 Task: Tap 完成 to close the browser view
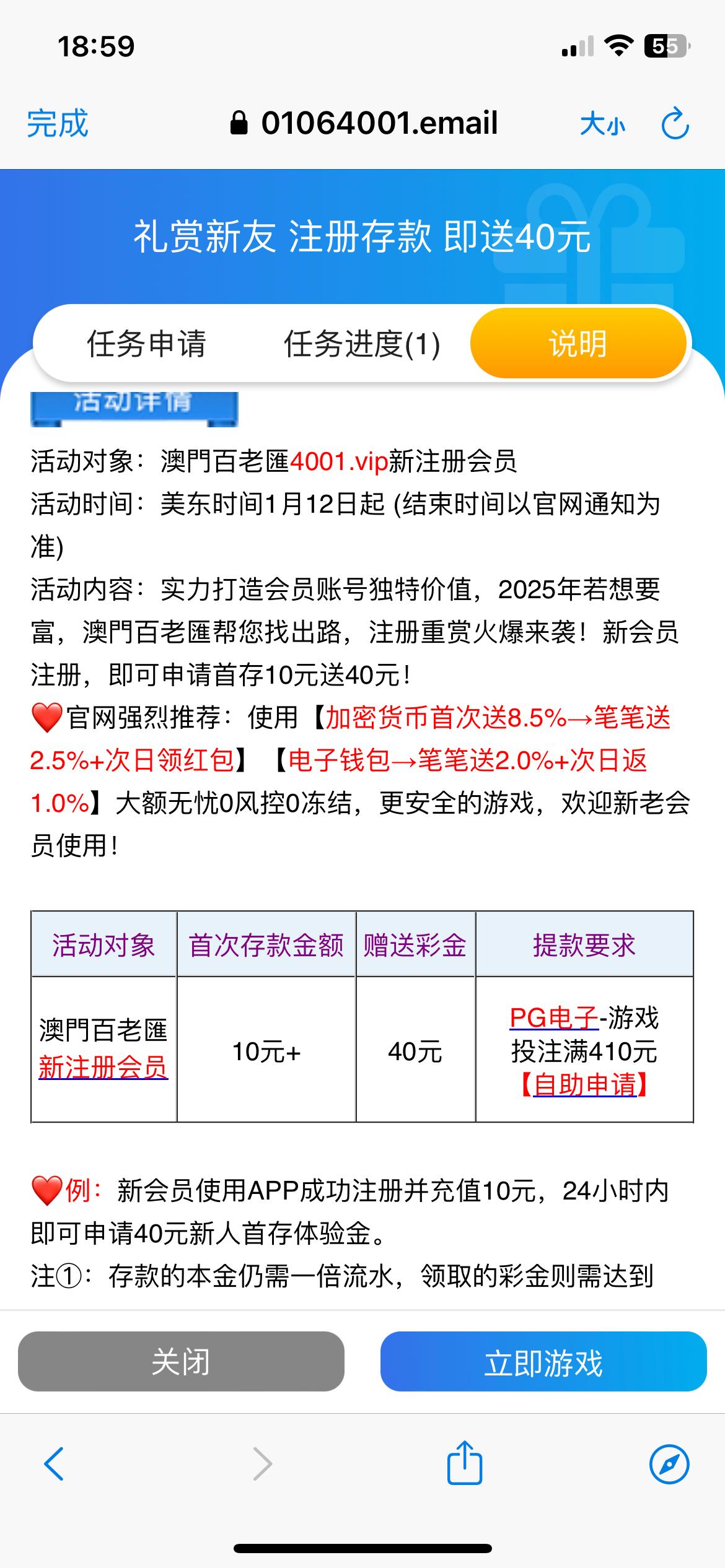pos(58,123)
